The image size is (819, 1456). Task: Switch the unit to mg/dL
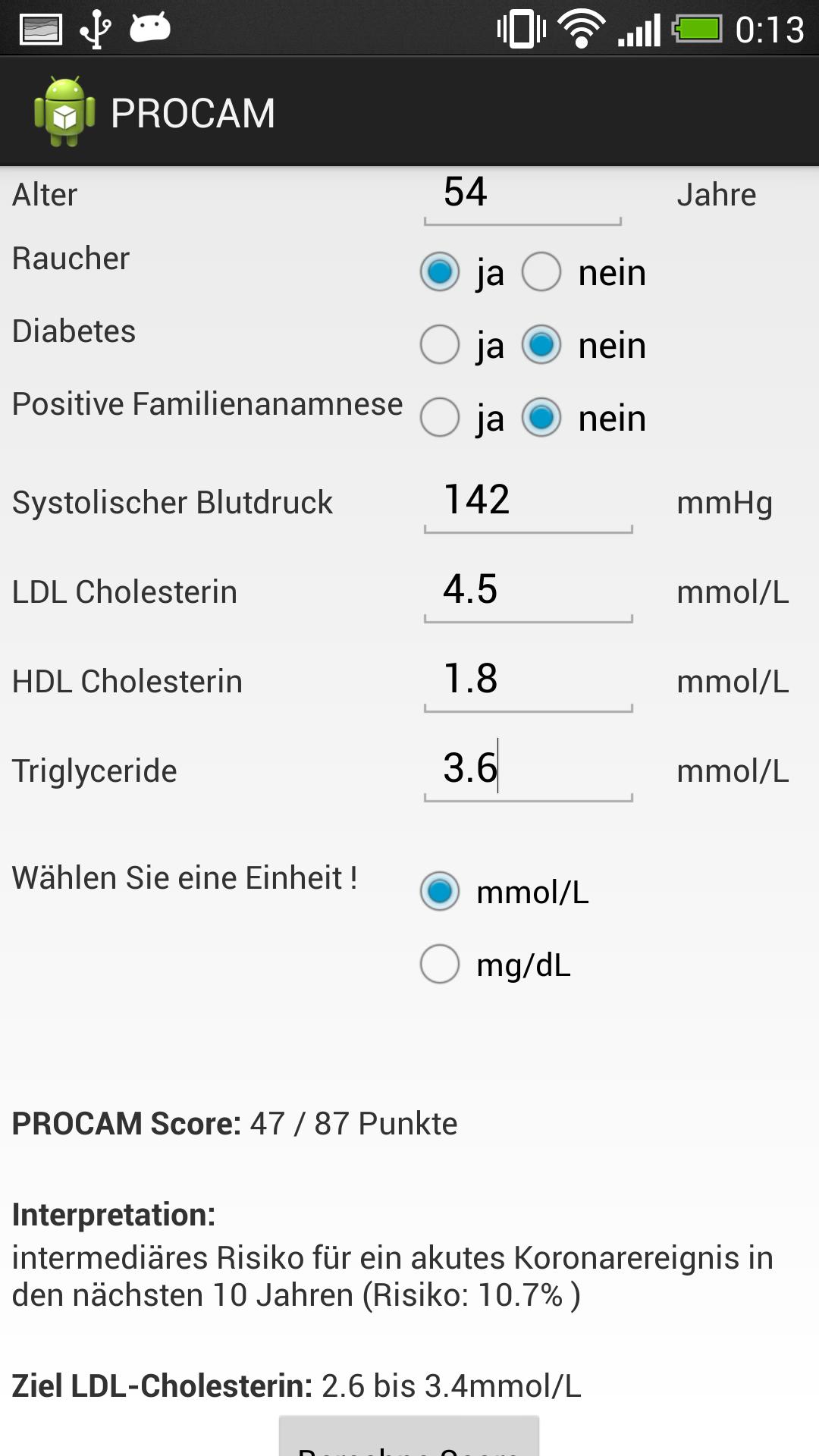(439, 965)
